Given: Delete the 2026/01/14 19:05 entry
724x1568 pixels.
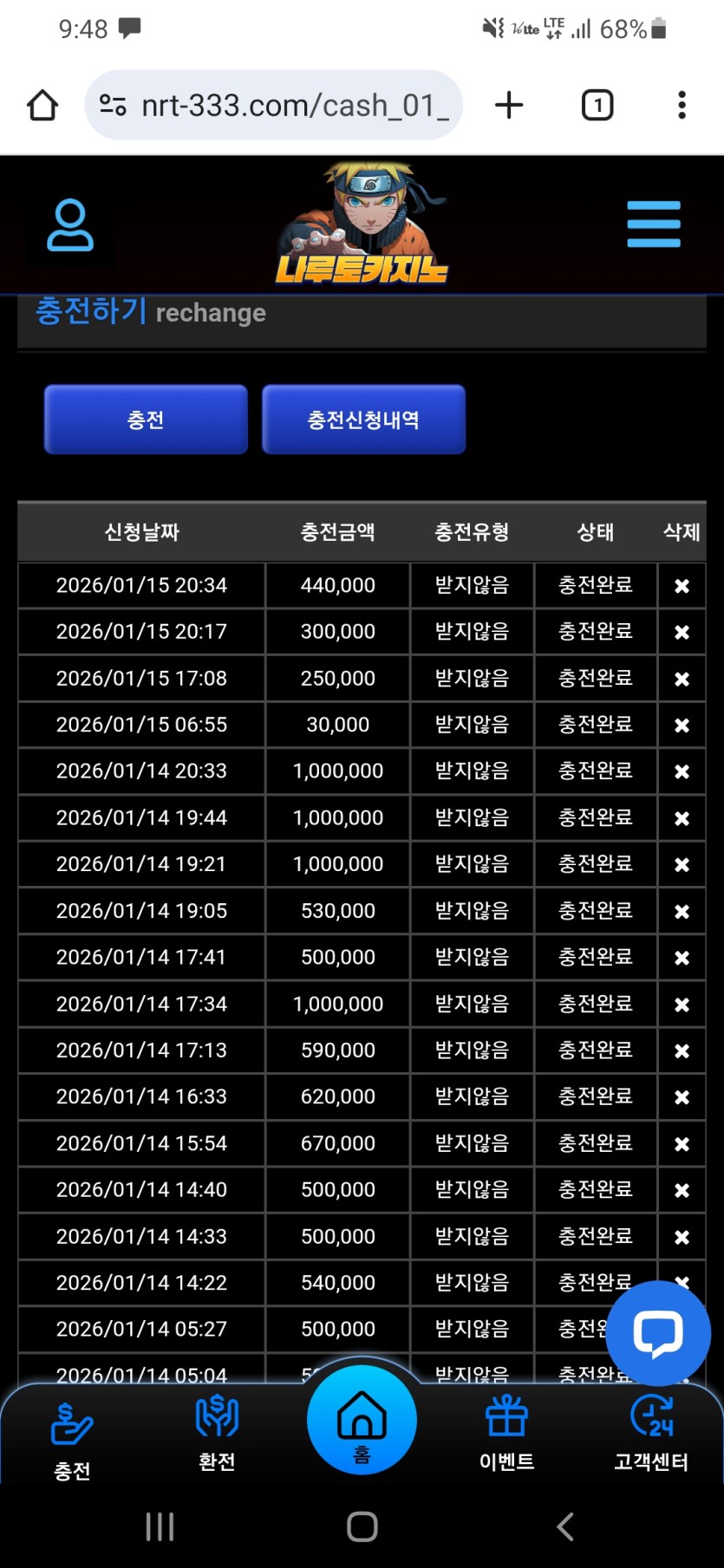Looking at the screenshot, I should pos(682,911).
